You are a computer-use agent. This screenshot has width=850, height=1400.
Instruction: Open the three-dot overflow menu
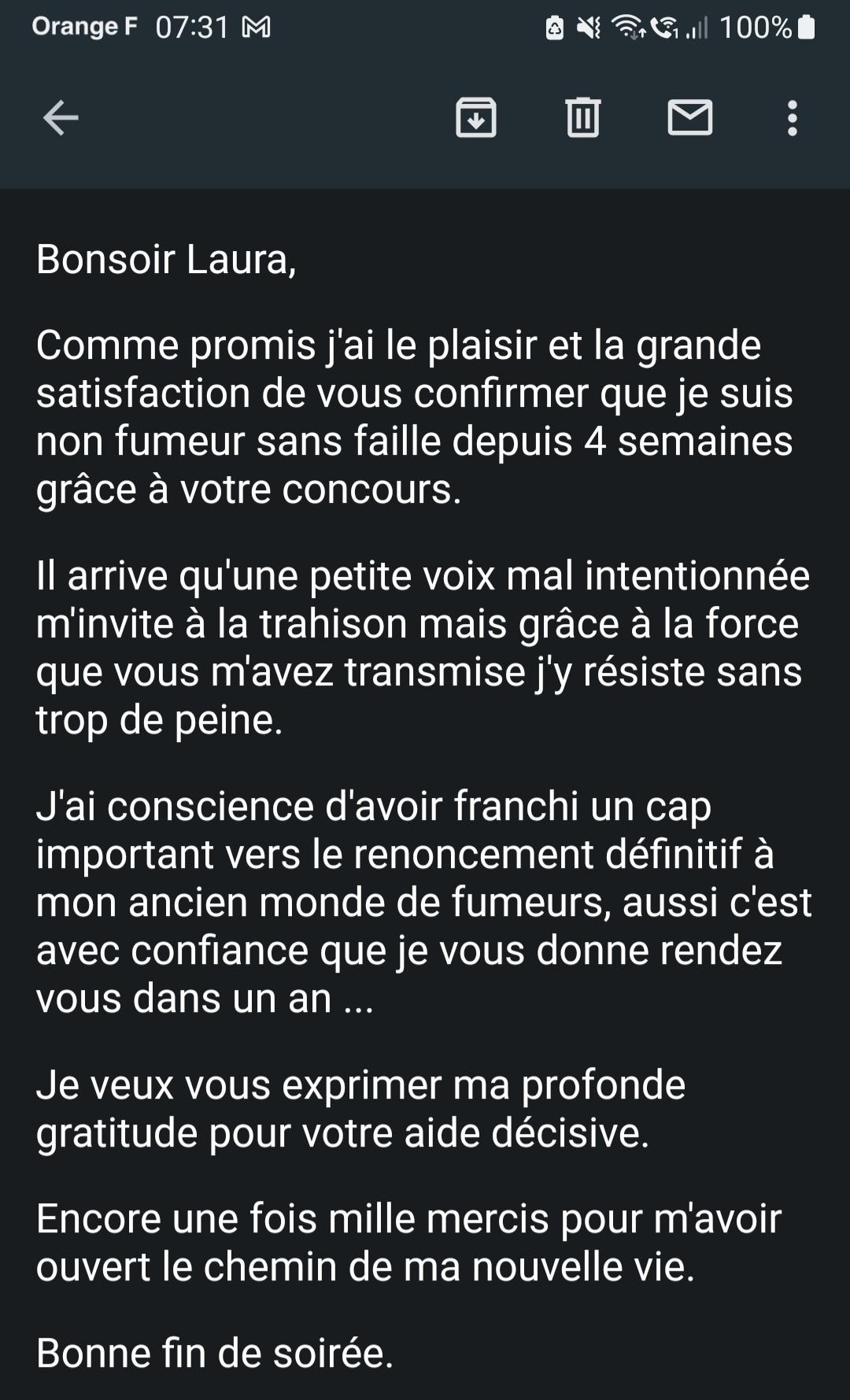793,118
